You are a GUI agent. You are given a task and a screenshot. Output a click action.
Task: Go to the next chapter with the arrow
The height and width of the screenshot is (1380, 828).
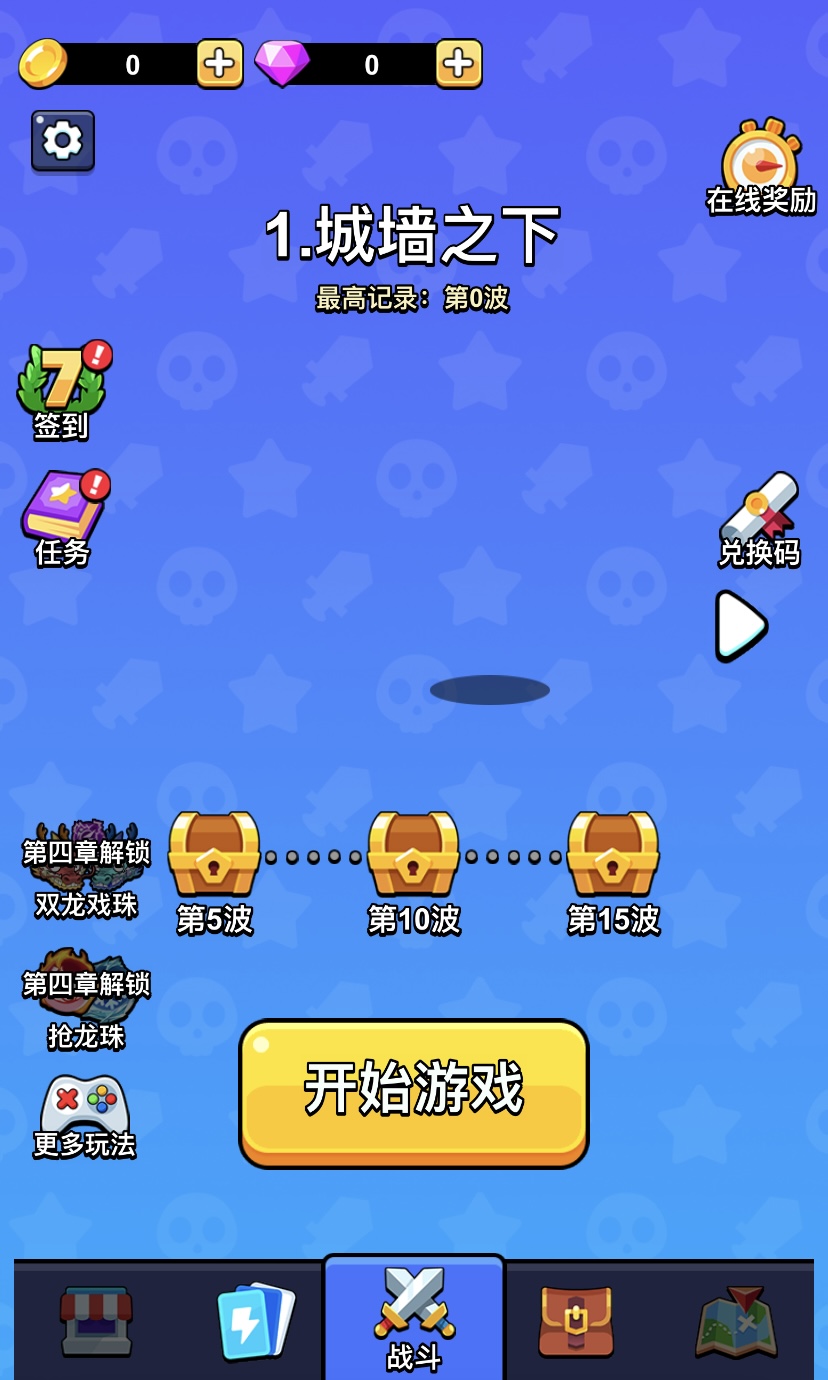click(x=741, y=626)
